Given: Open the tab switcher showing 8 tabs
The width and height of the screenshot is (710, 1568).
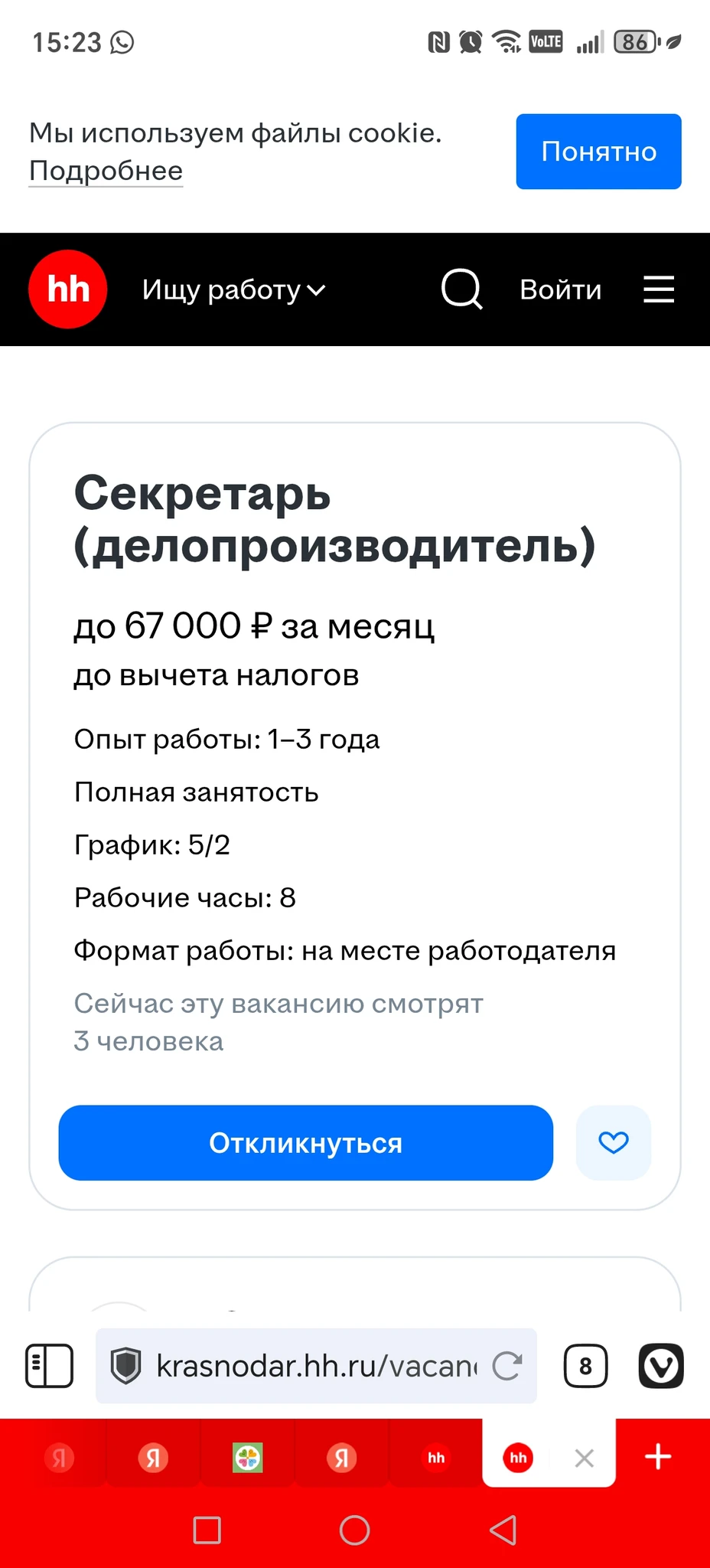Looking at the screenshot, I should [x=585, y=1366].
